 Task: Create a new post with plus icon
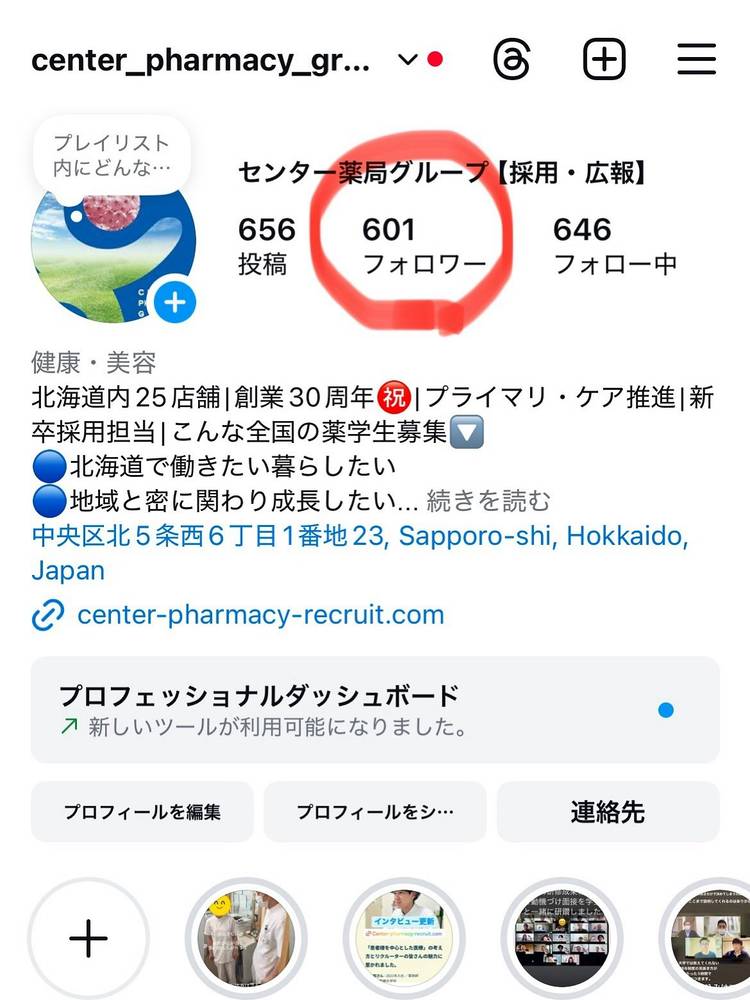click(604, 60)
